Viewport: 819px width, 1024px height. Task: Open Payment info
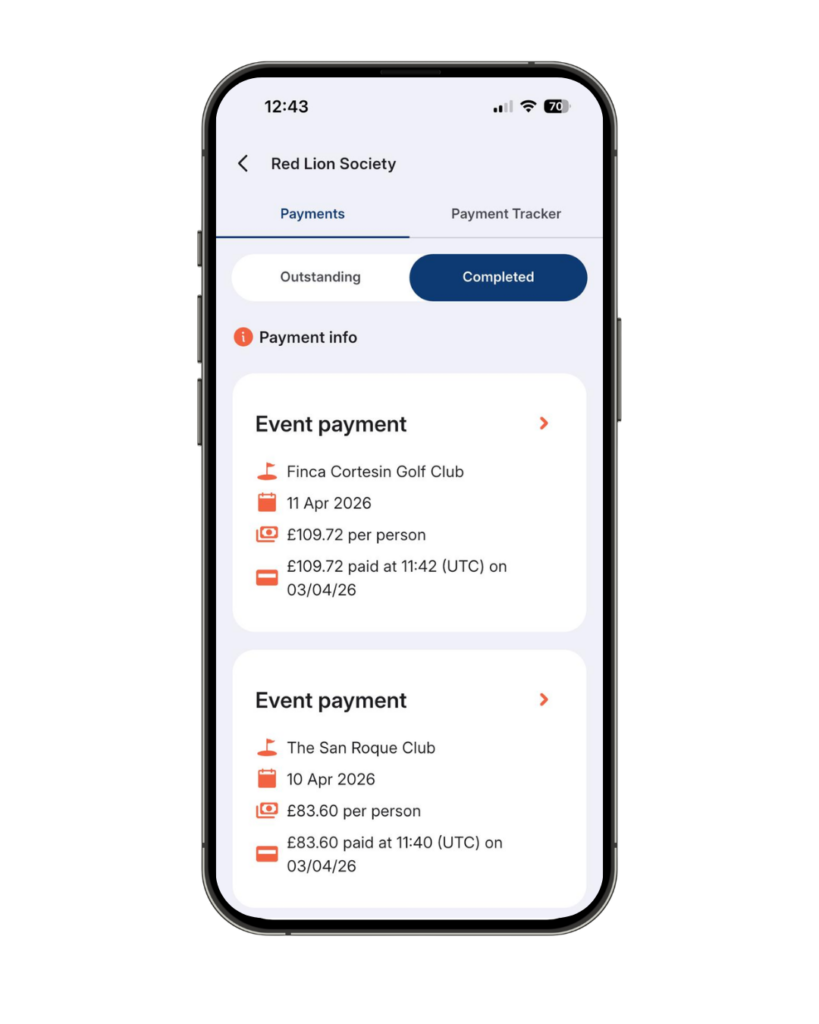pos(296,337)
